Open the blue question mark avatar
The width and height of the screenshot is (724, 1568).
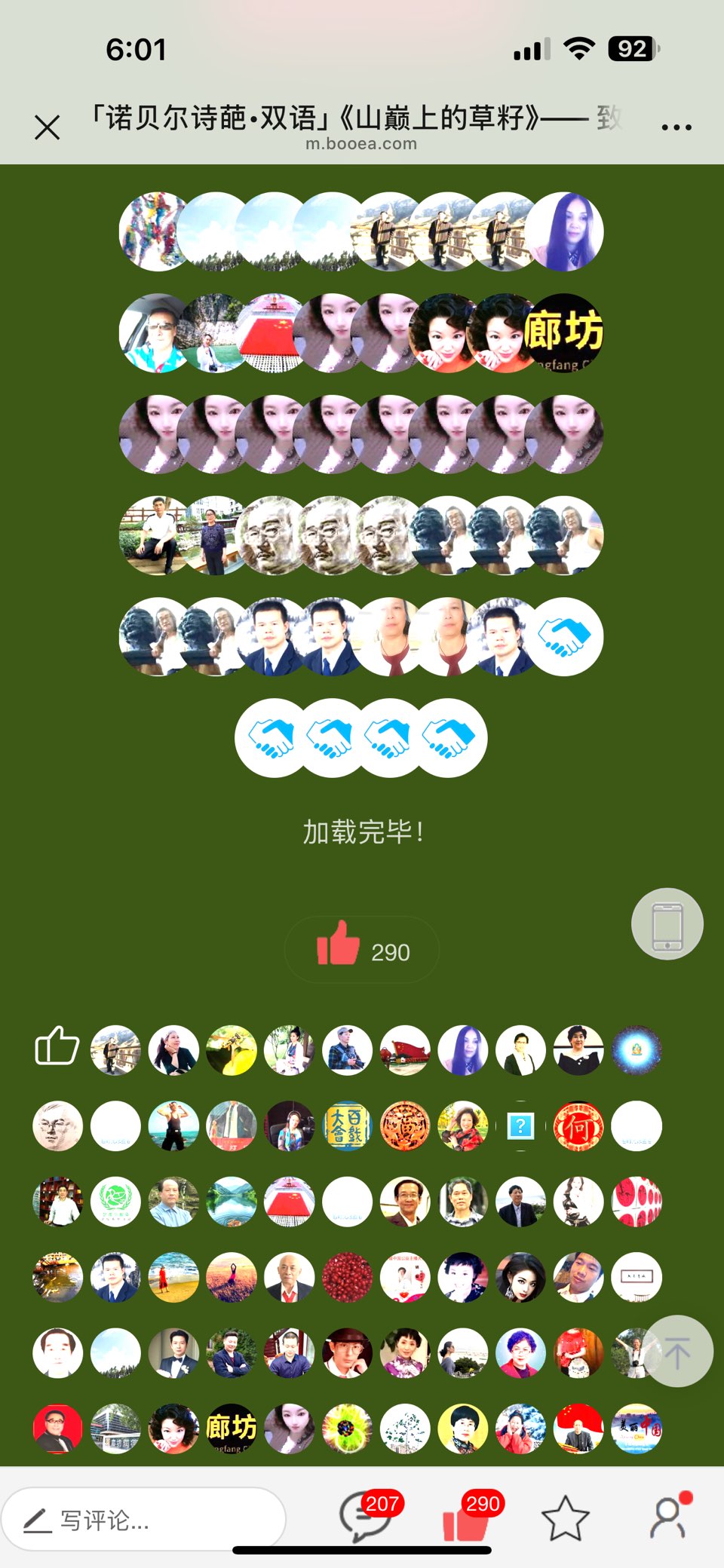(520, 1126)
